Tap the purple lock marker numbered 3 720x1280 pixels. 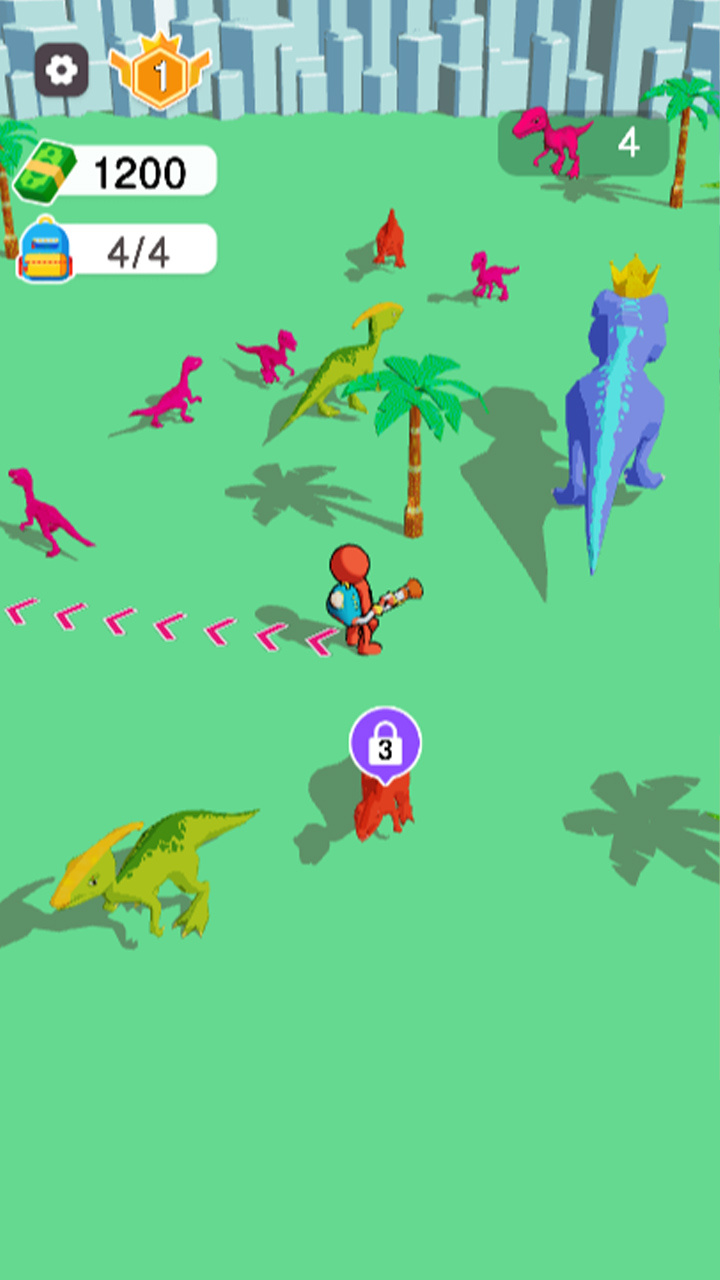tap(385, 744)
